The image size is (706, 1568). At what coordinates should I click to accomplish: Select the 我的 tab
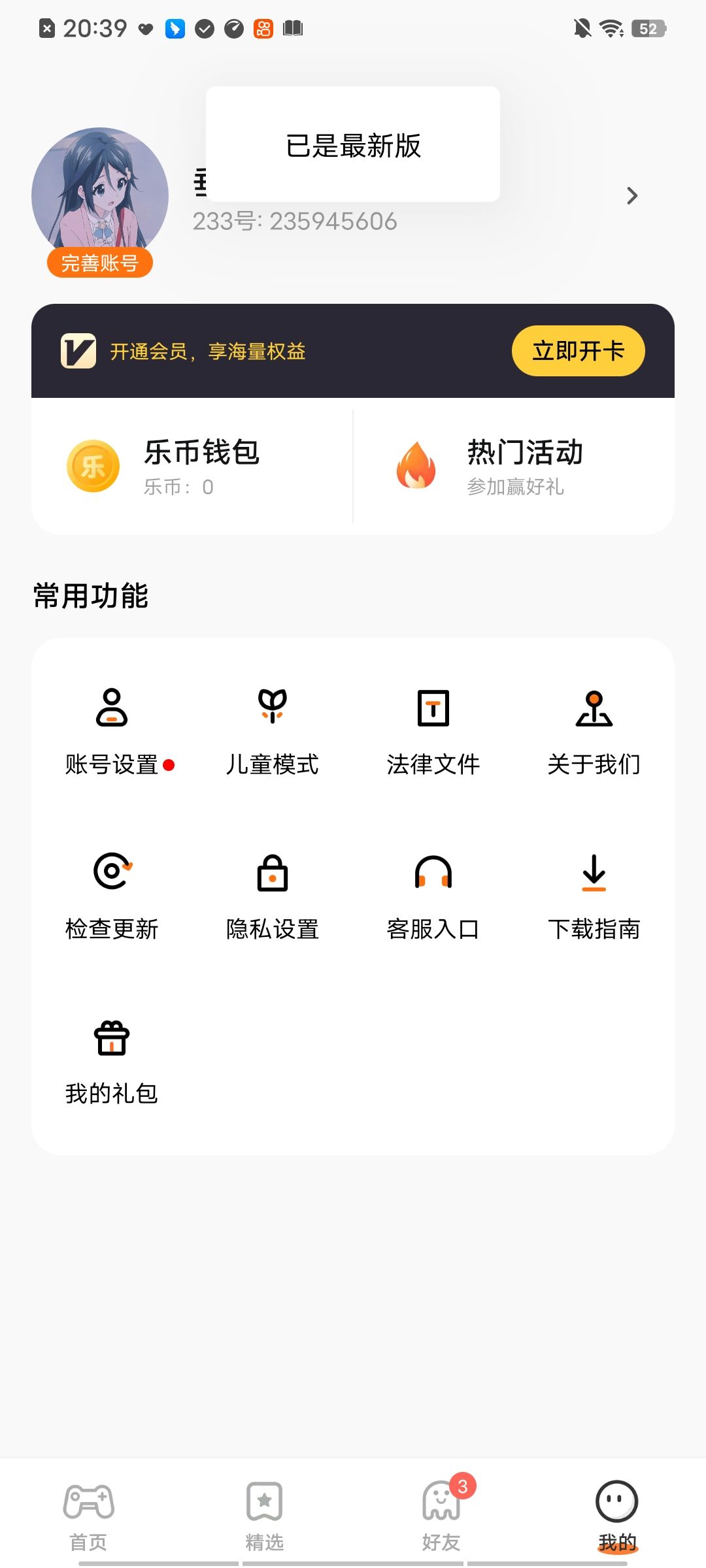617,1516
